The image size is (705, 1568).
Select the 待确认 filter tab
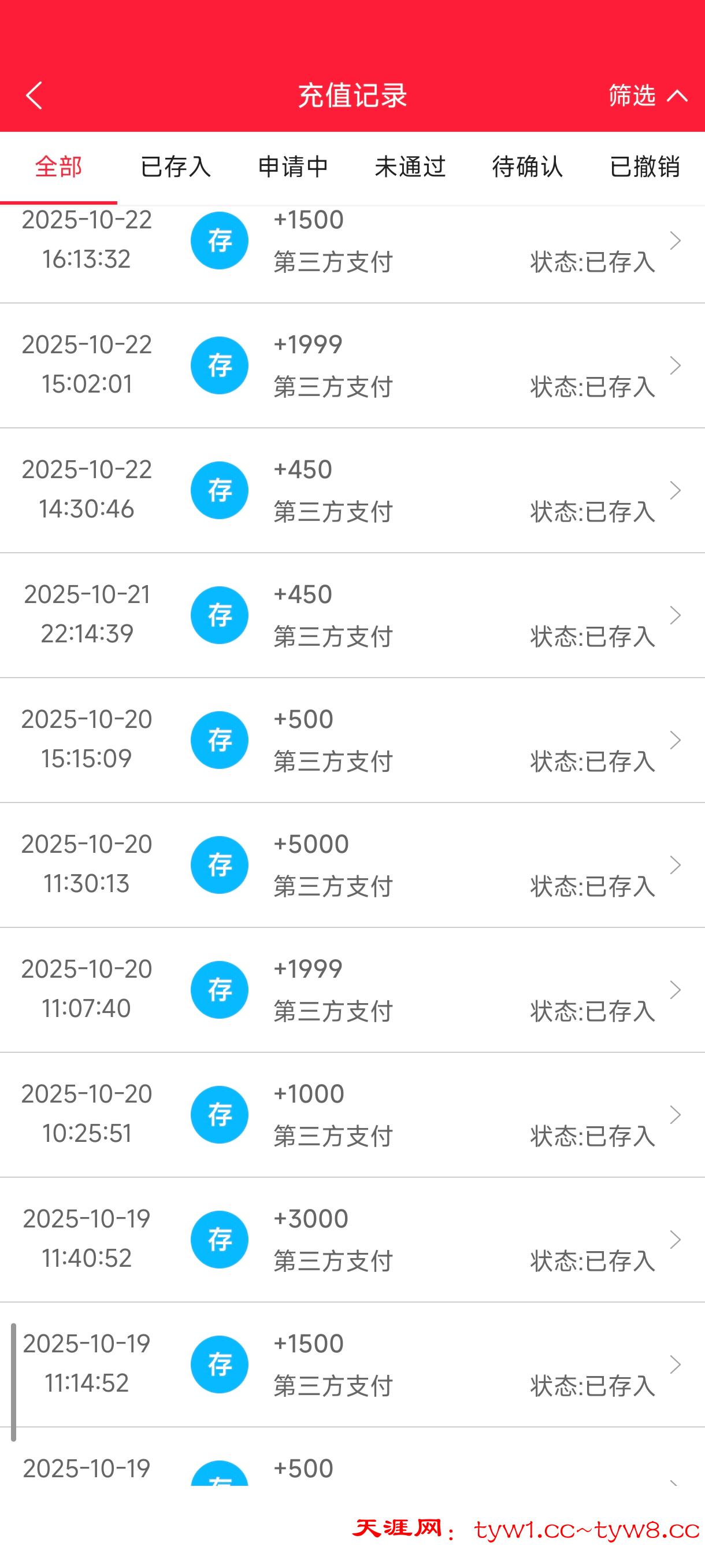click(528, 168)
